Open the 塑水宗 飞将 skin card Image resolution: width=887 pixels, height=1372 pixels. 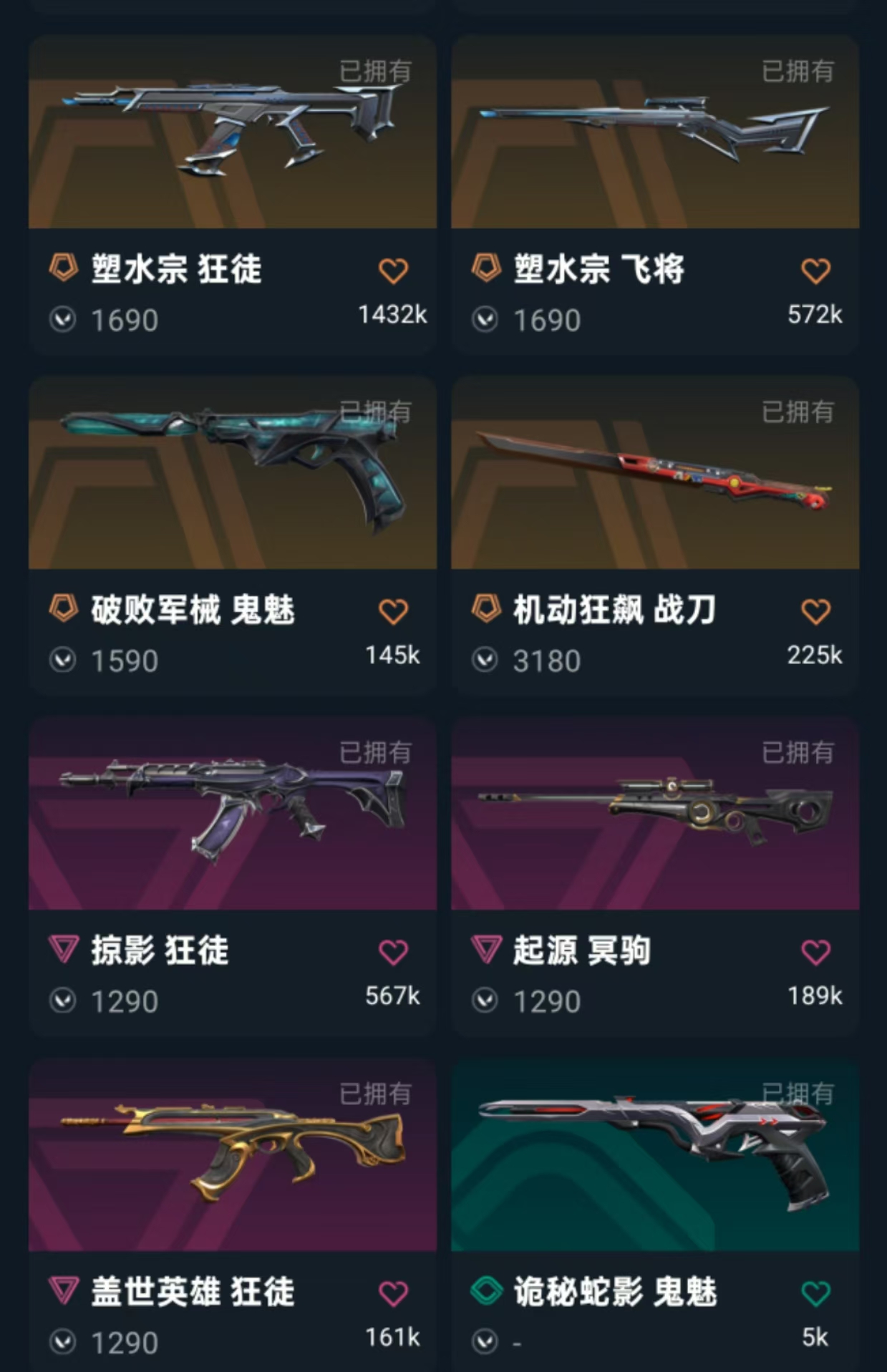(654, 132)
